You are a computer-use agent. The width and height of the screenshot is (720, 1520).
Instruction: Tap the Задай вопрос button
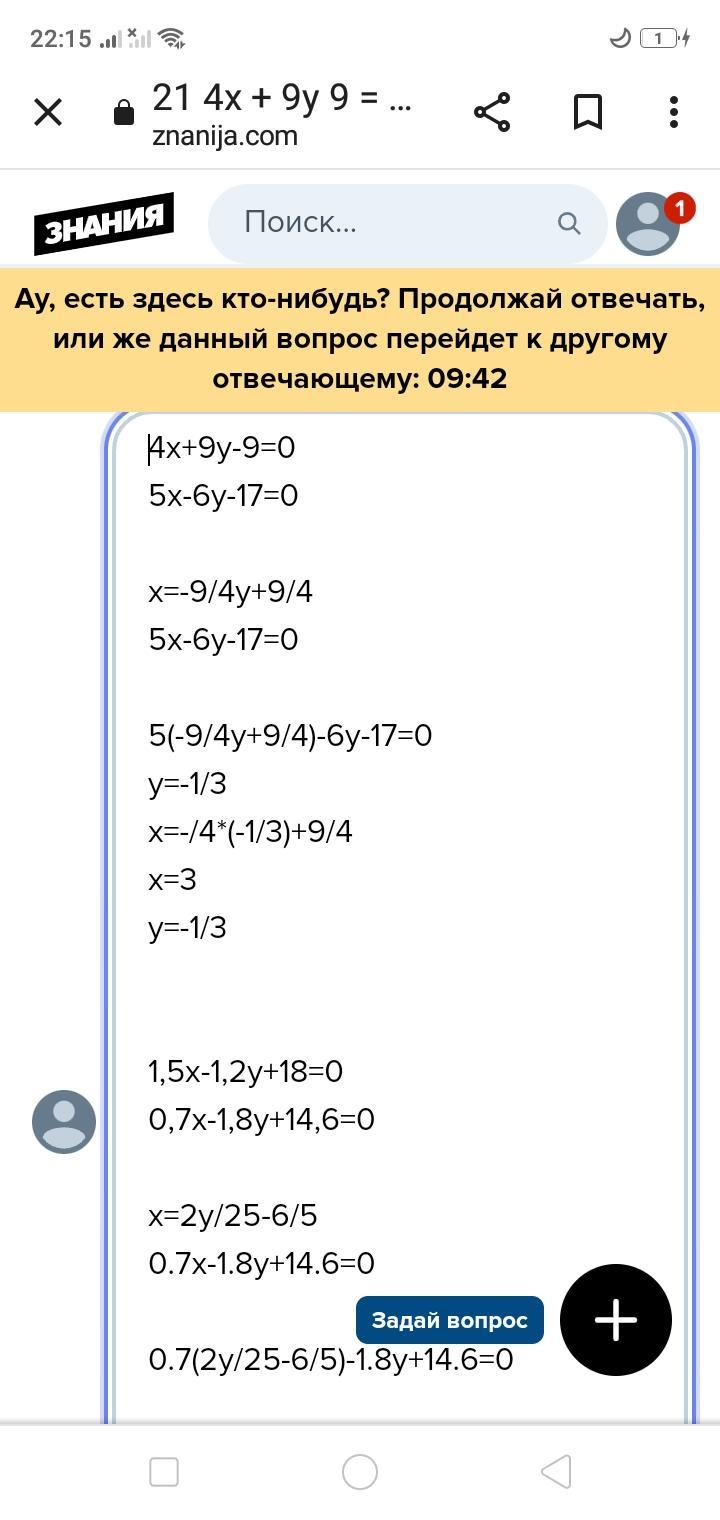(449, 1320)
